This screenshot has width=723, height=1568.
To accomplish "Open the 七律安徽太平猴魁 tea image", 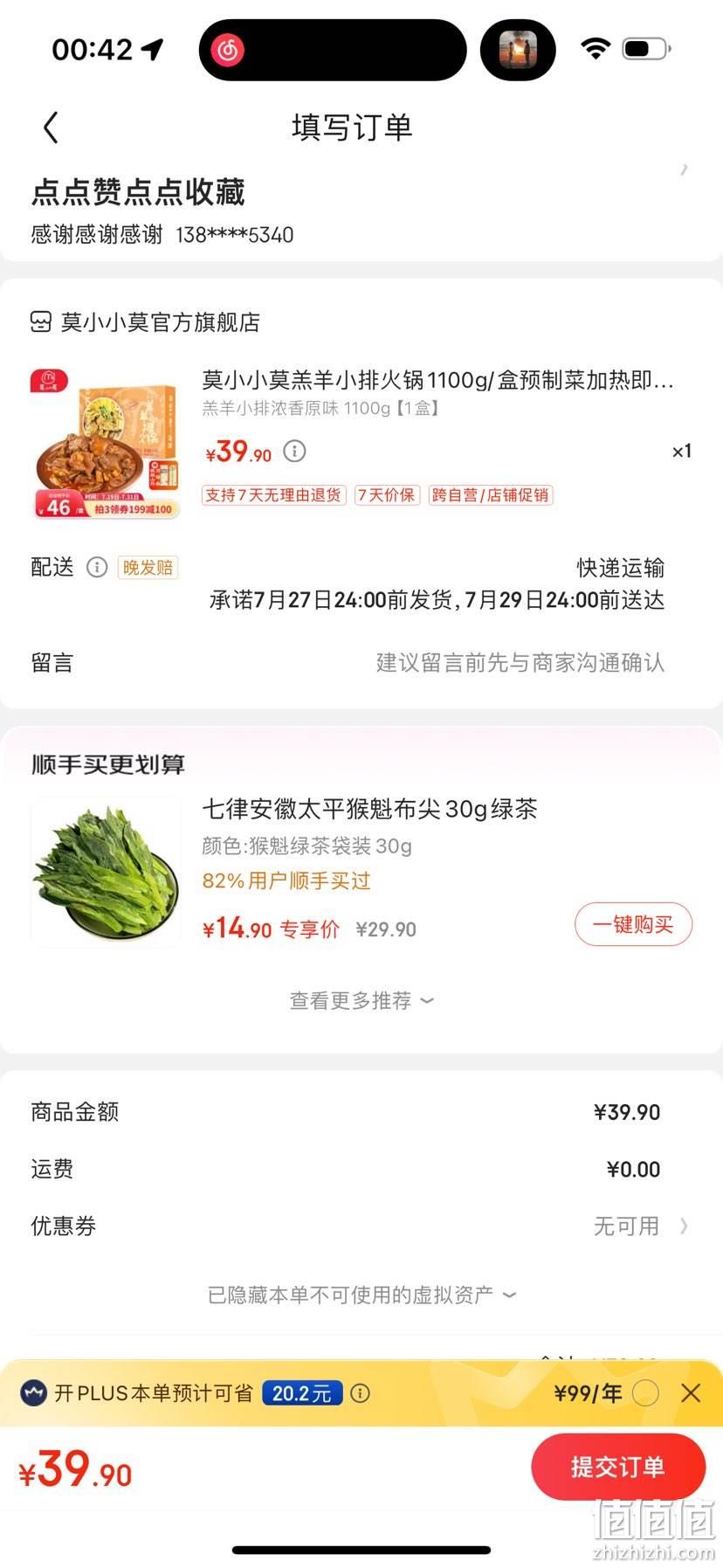I will point(106,872).
